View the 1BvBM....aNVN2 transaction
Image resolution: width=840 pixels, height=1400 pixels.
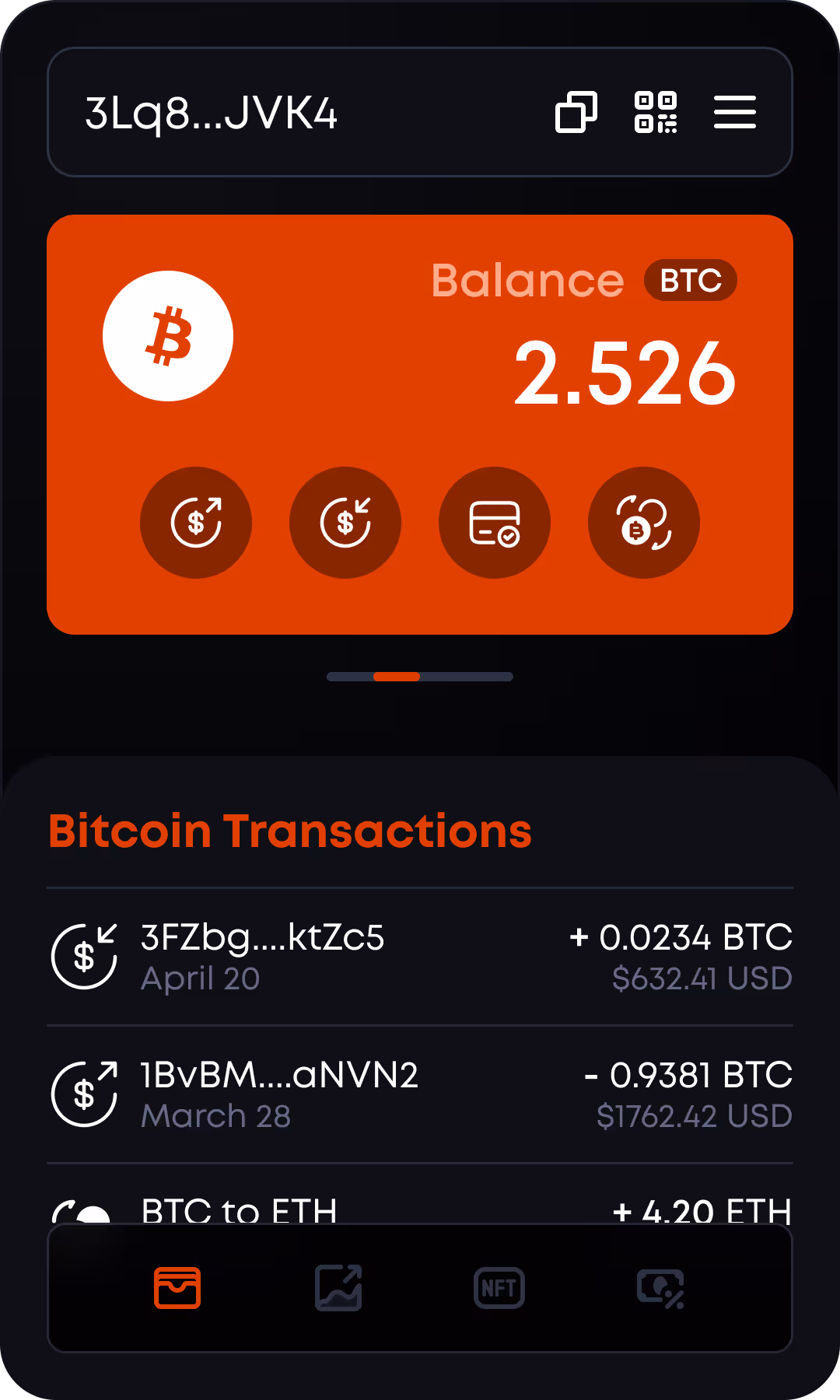[x=420, y=1094]
